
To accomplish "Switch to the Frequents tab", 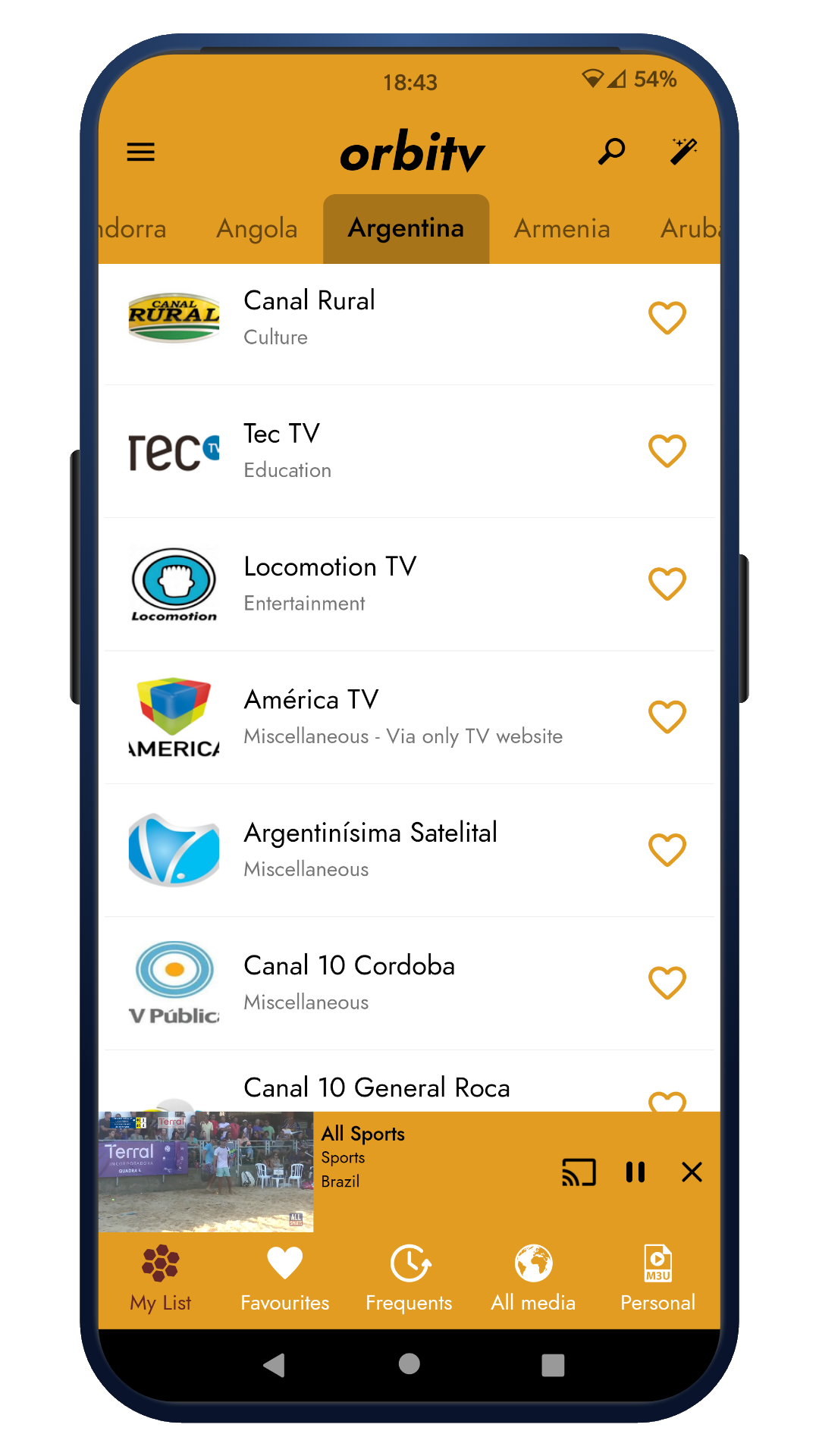I will click(x=409, y=1279).
